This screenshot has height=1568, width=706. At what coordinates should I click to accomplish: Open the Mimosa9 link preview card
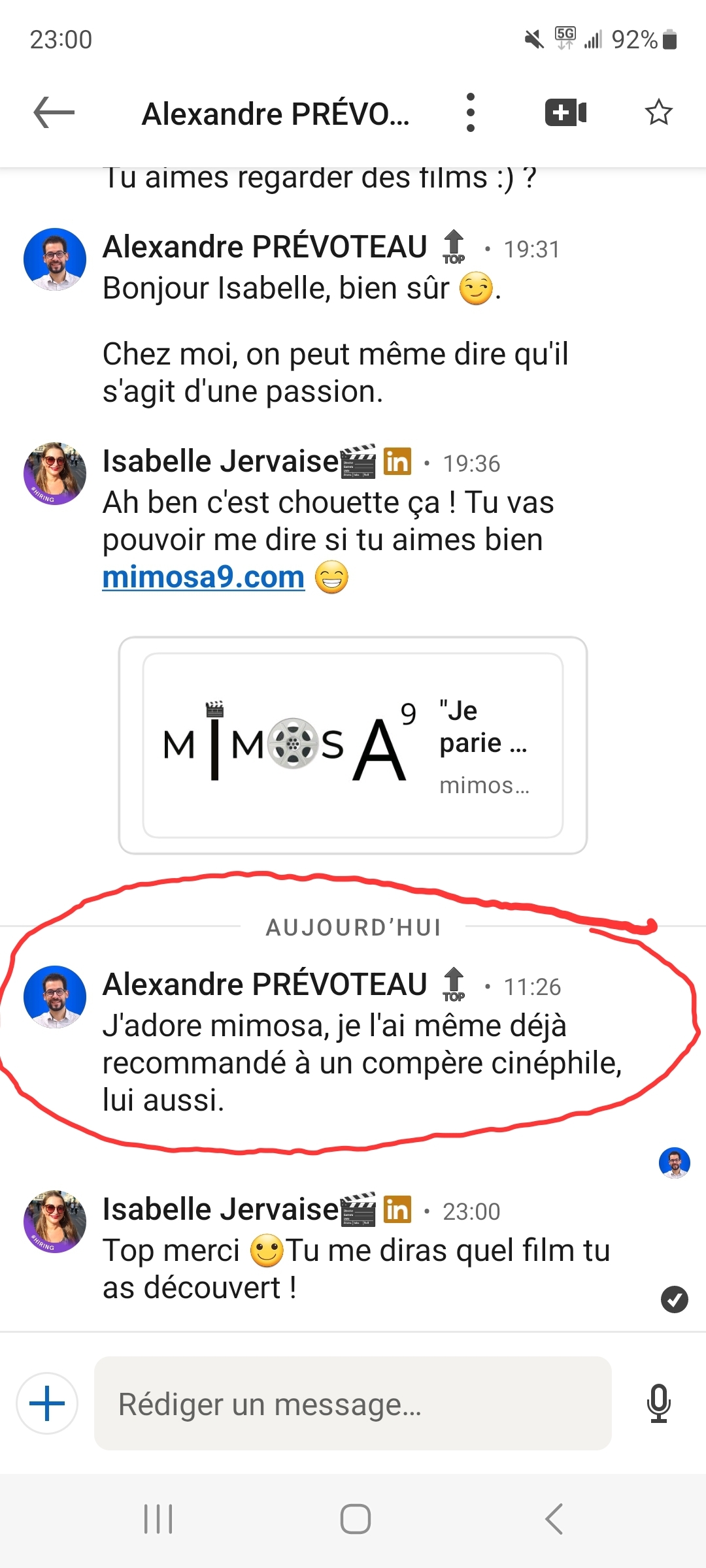353,745
